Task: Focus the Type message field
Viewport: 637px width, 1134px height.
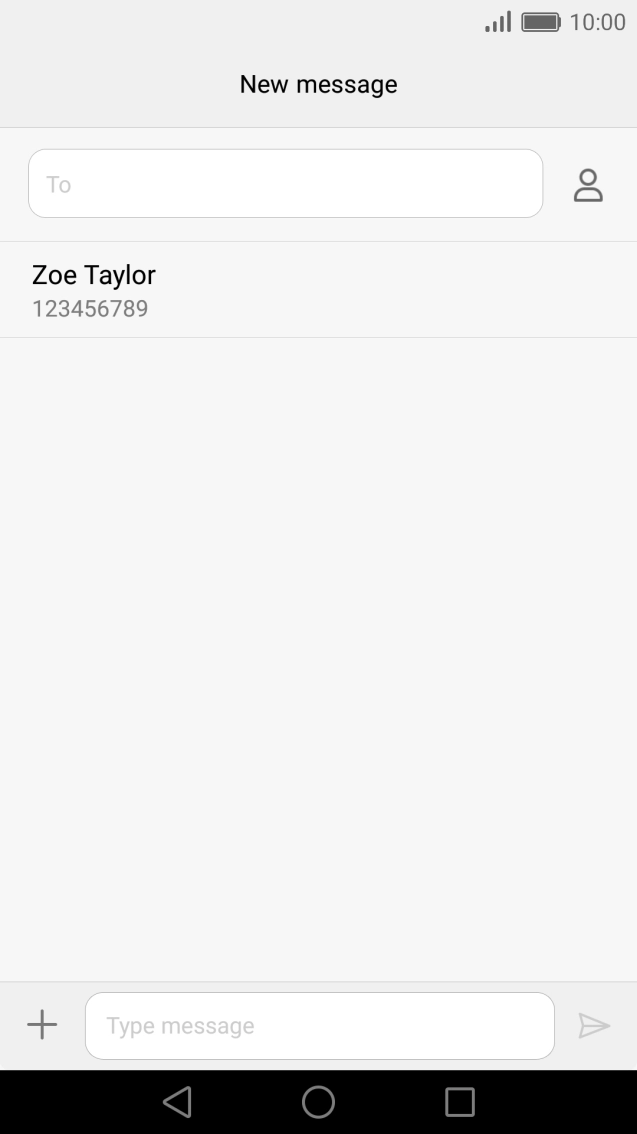Action: point(319,1026)
